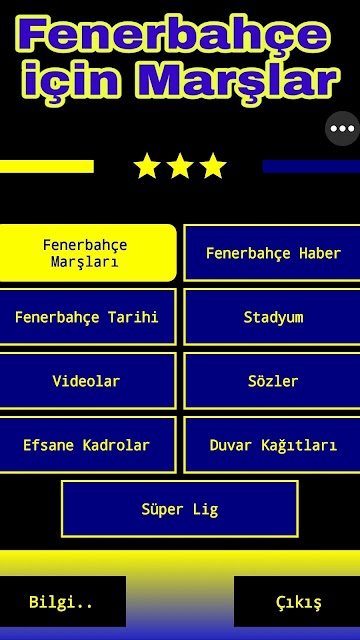Viewport: 360px width, 640px height.
Task: Open Duvar Kağıtları wallpapers
Action: coord(272,445)
